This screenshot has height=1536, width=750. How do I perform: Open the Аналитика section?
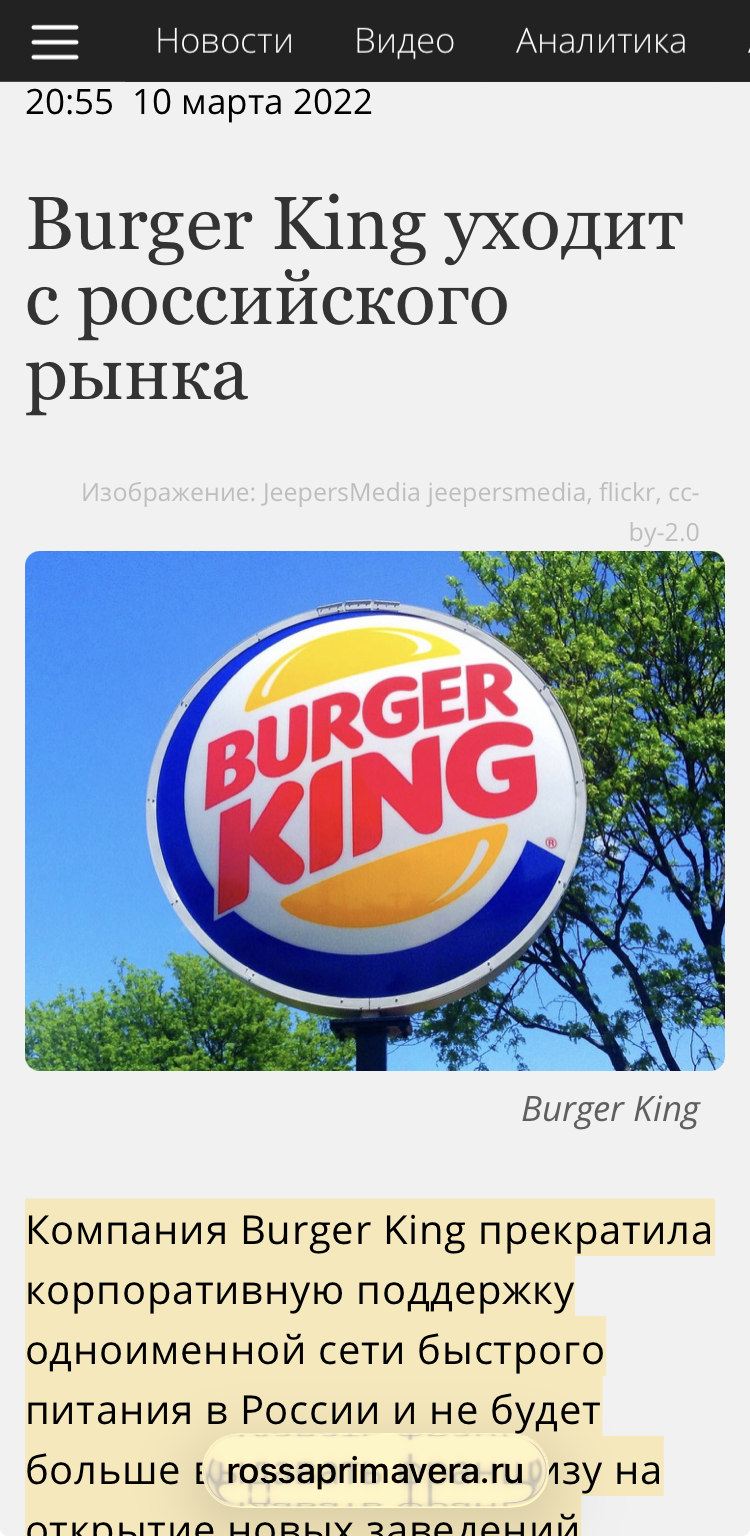[x=601, y=41]
